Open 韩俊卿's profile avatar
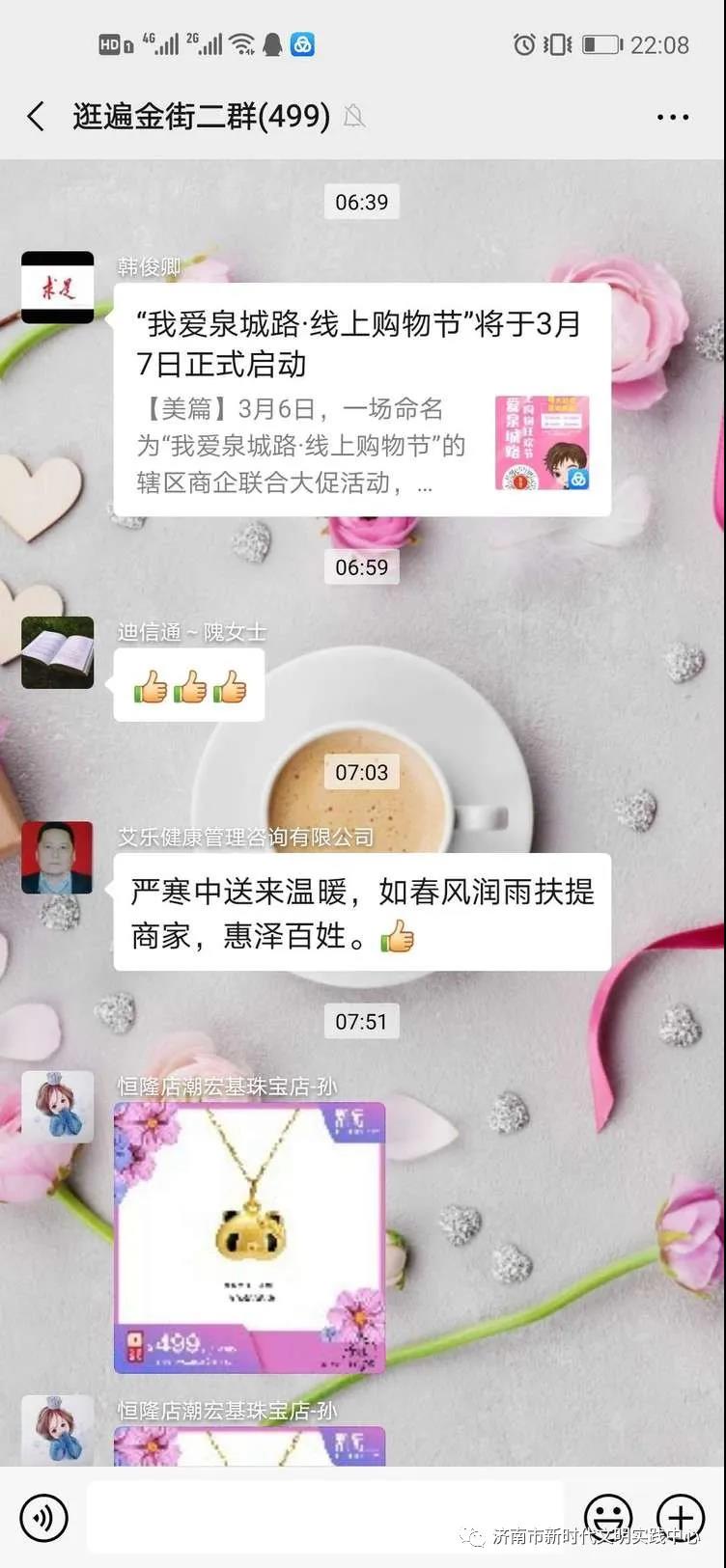The width and height of the screenshot is (726, 1568). tap(58, 288)
